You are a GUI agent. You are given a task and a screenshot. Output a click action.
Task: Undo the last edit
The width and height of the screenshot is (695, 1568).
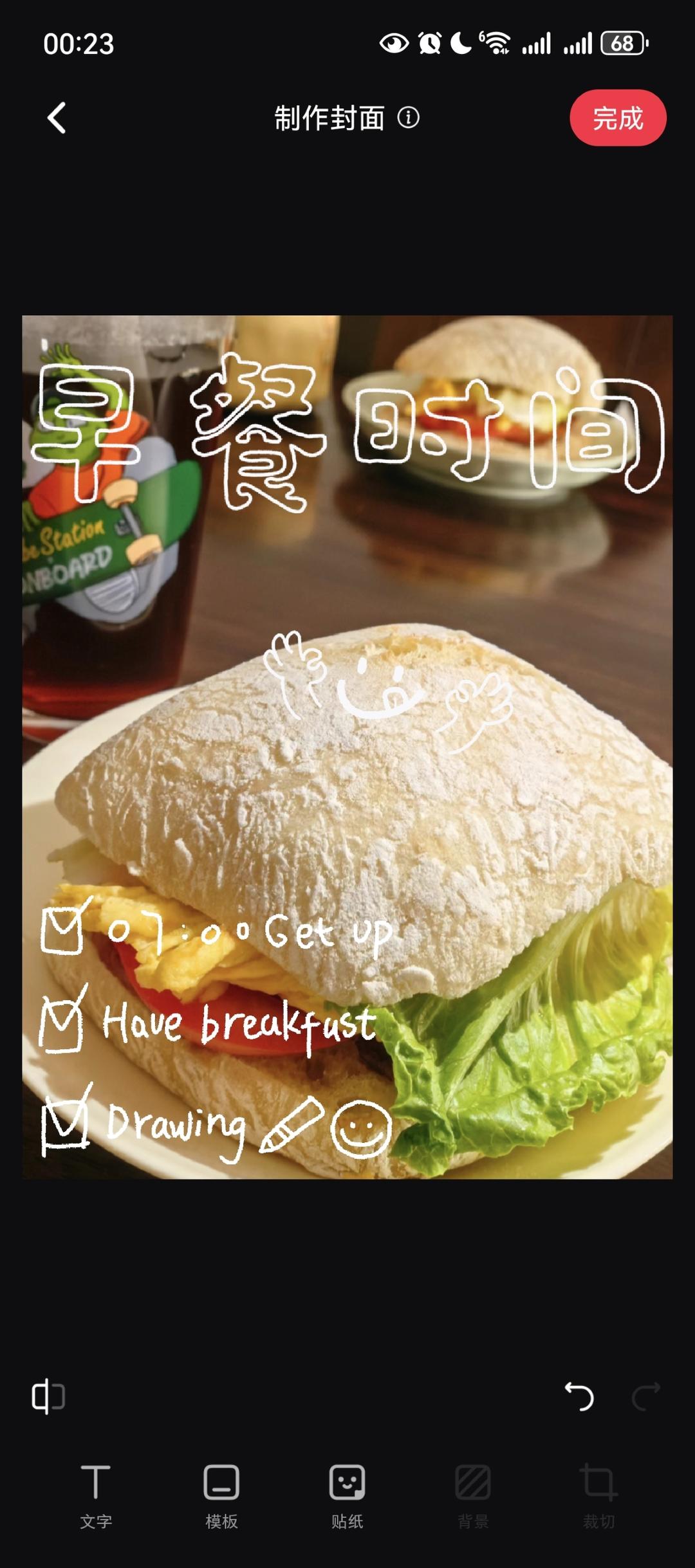[x=579, y=1396]
